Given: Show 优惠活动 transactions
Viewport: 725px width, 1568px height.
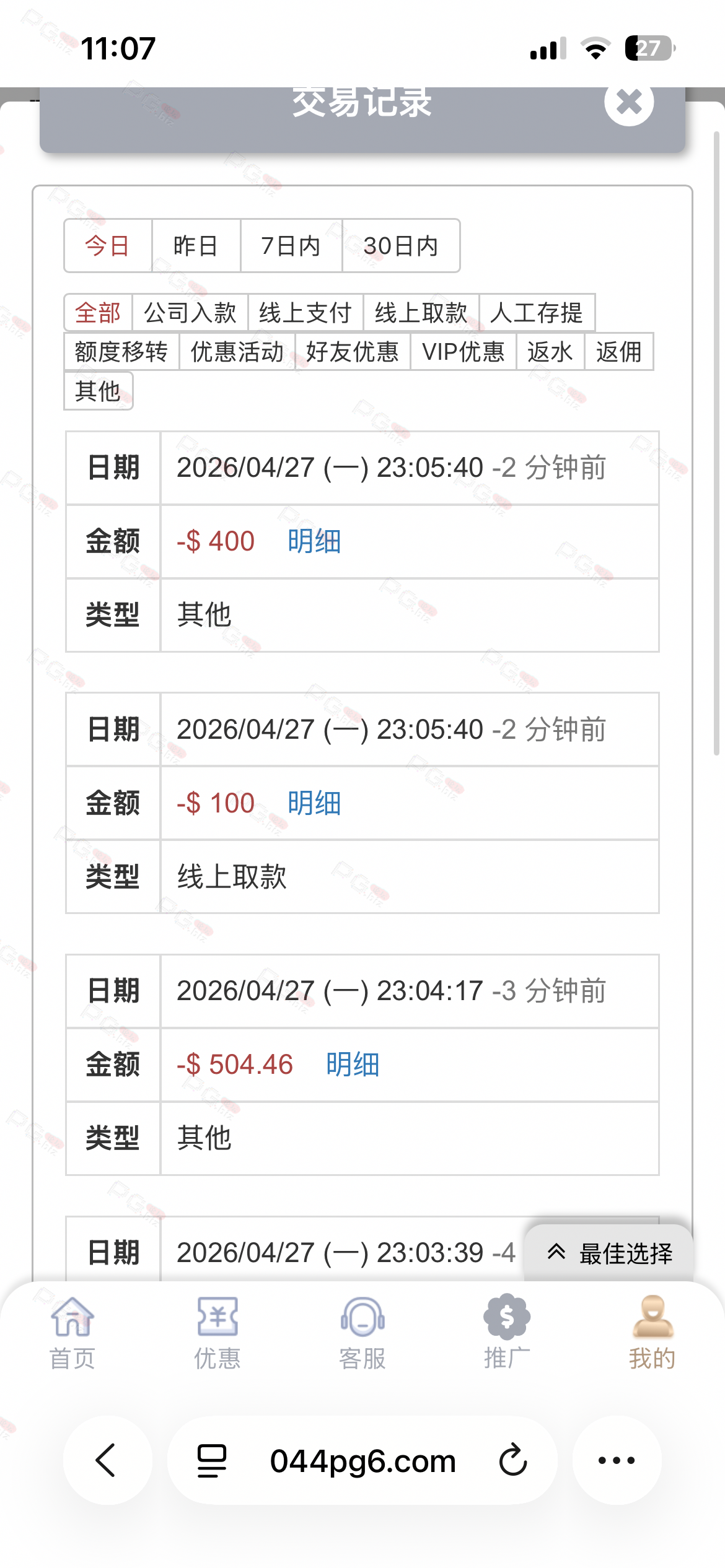Looking at the screenshot, I should pyautogui.click(x=237, y=352).
